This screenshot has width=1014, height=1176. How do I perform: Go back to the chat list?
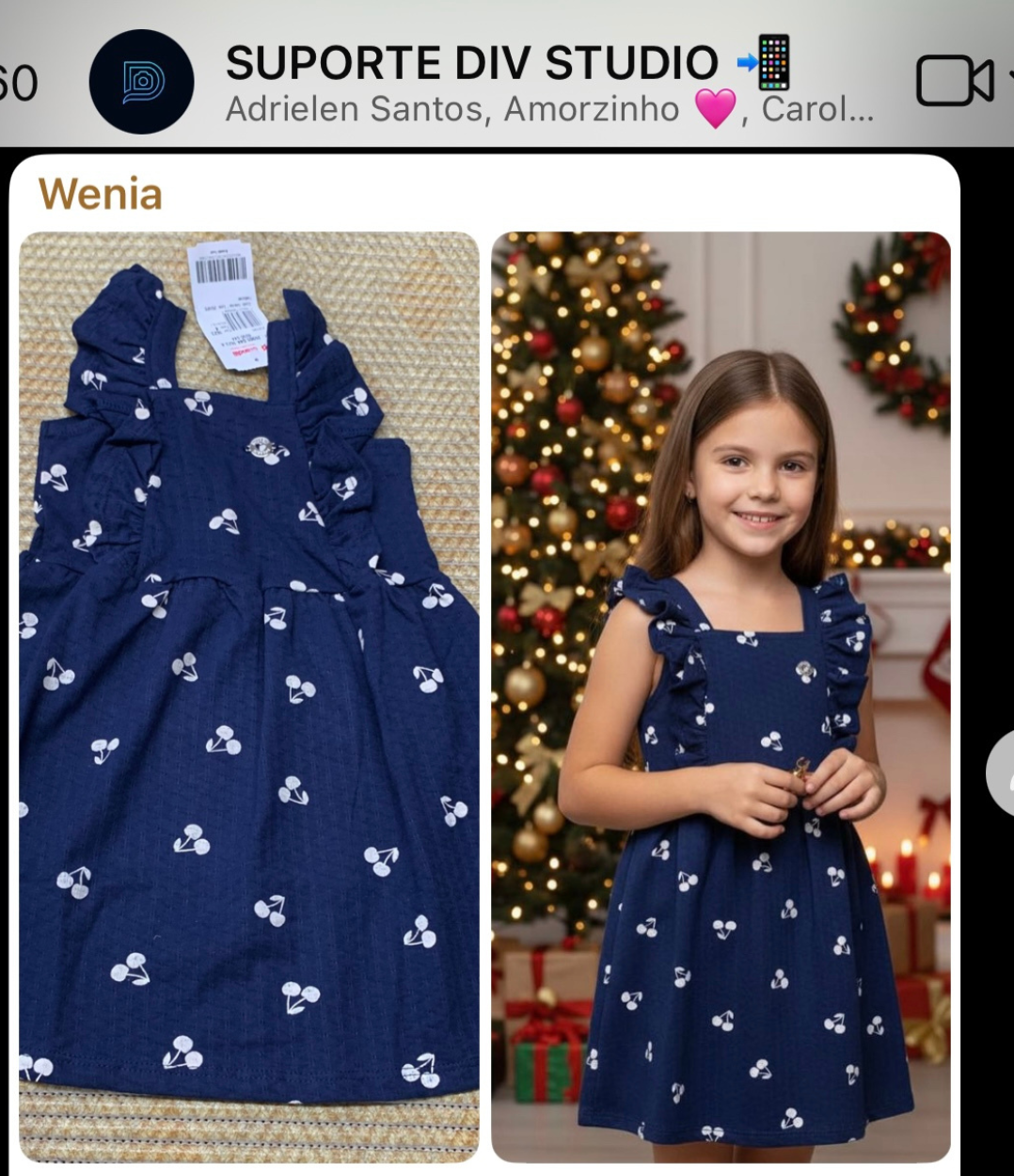(17, 83)
